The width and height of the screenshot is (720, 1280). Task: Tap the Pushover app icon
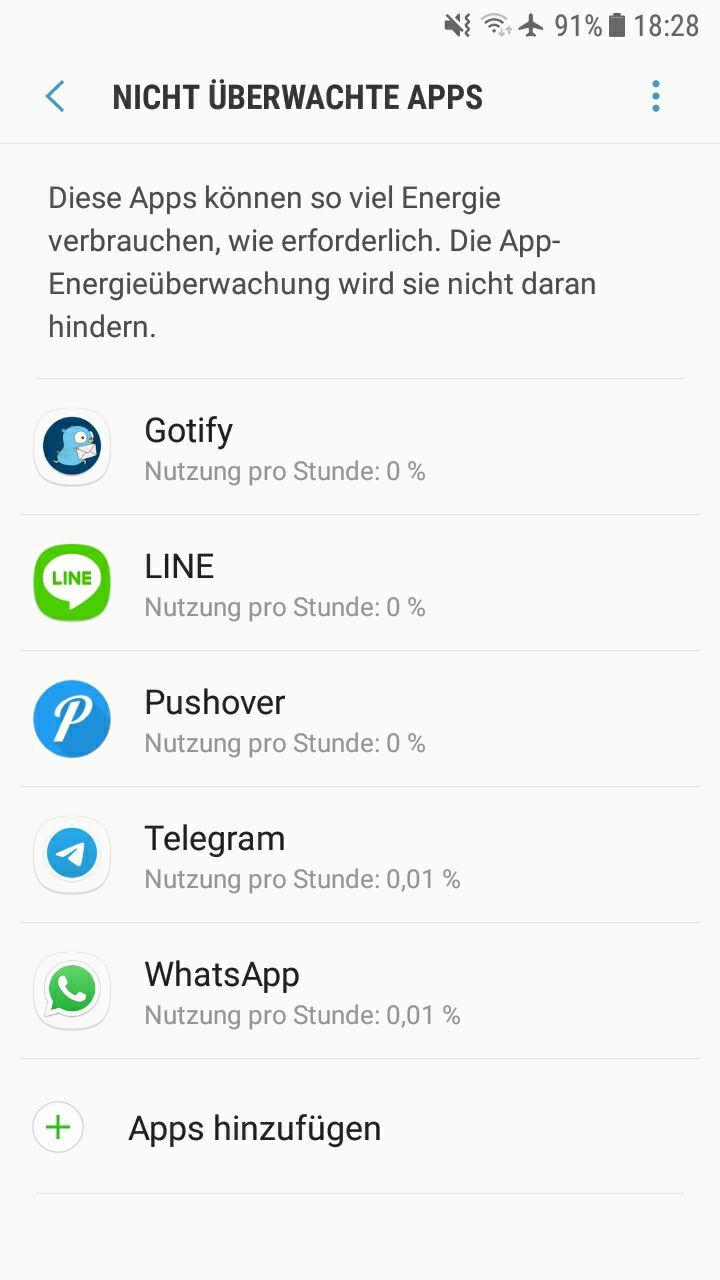(x=72, y=718)
